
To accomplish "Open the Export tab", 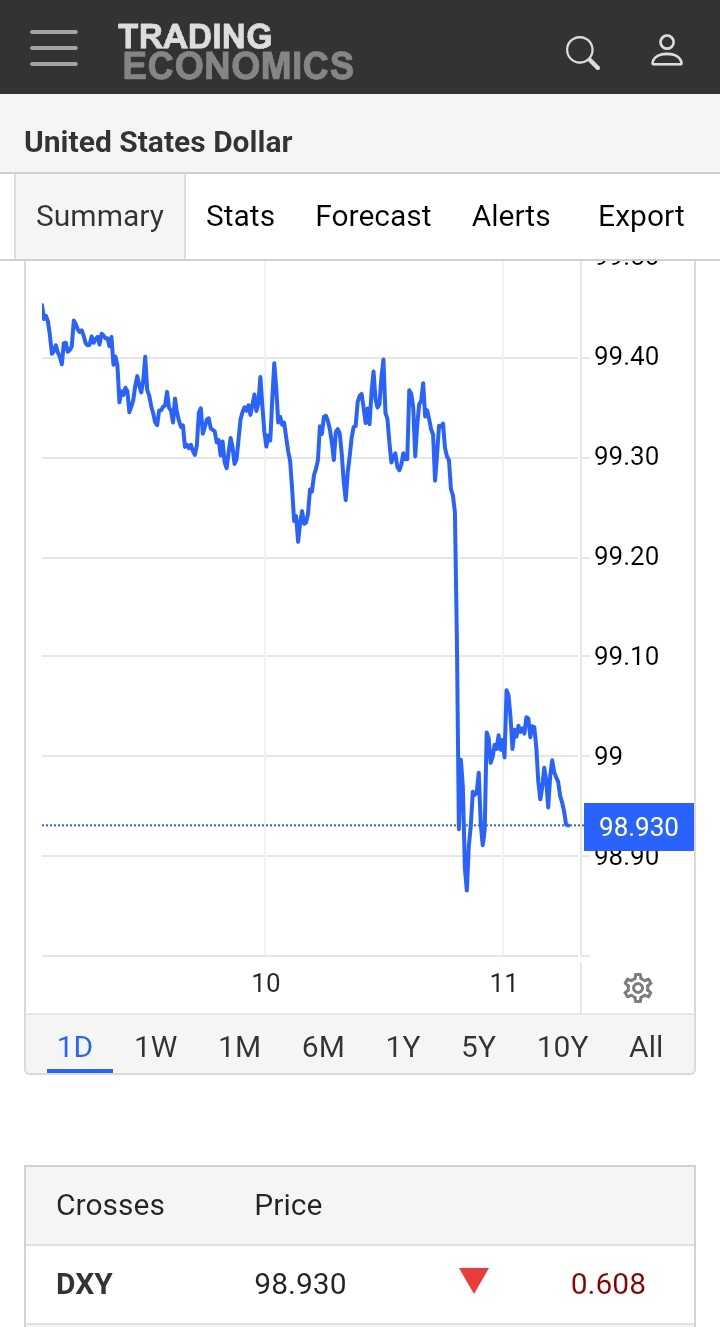I will tap(641, 216).
